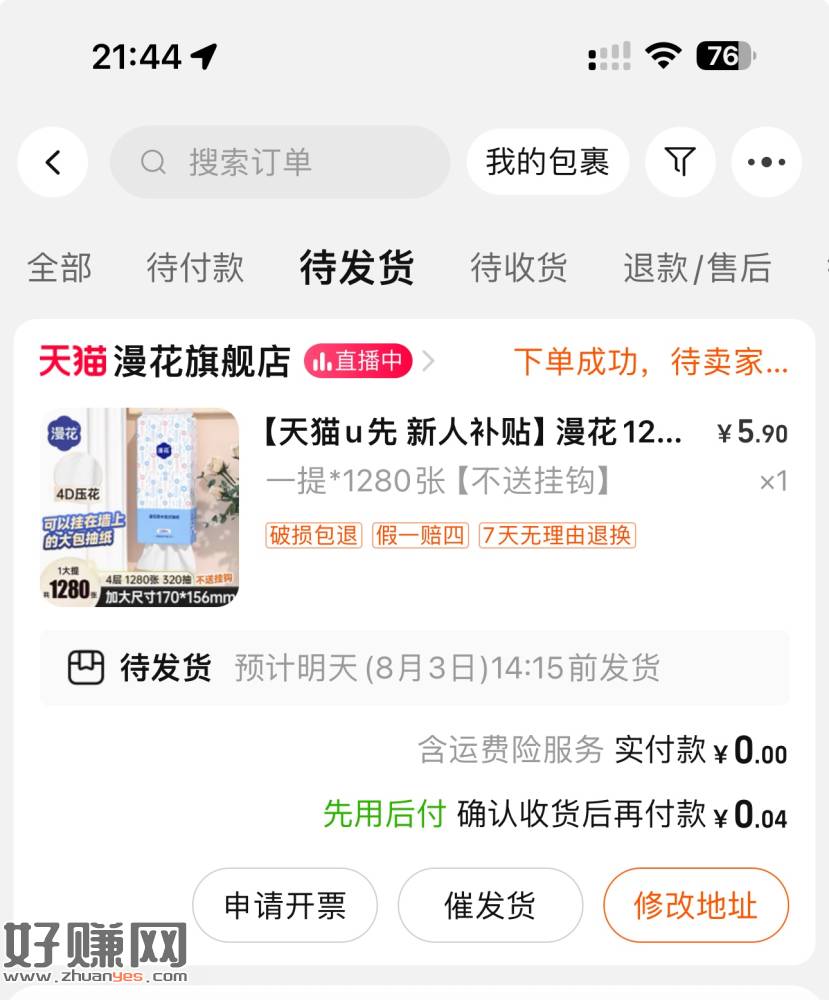Switch to the 全部 tab
The height and width of the screenshot is (1000, 829).
point(59,268)
